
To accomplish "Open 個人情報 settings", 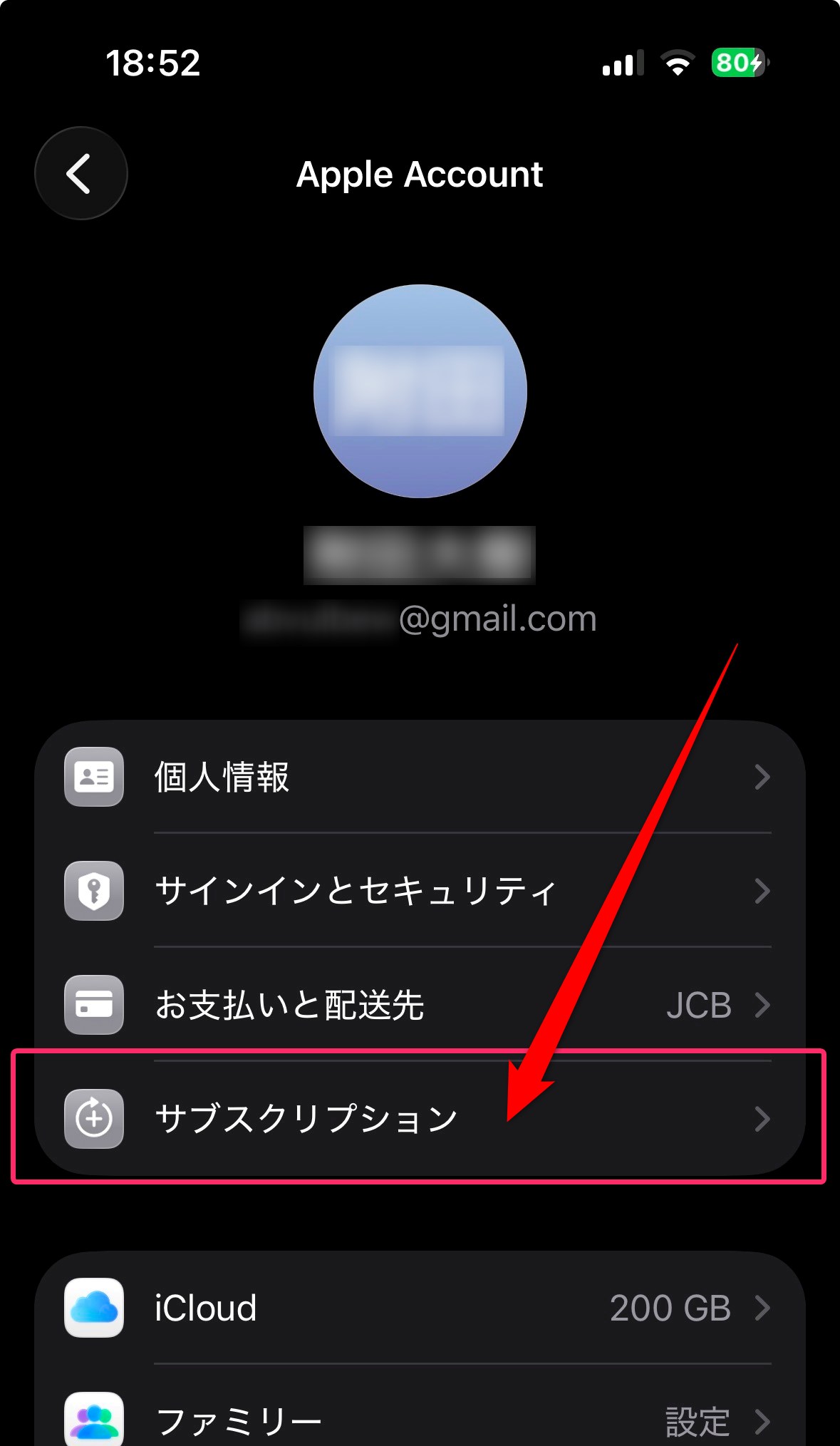I will click(x=419, y=777).
